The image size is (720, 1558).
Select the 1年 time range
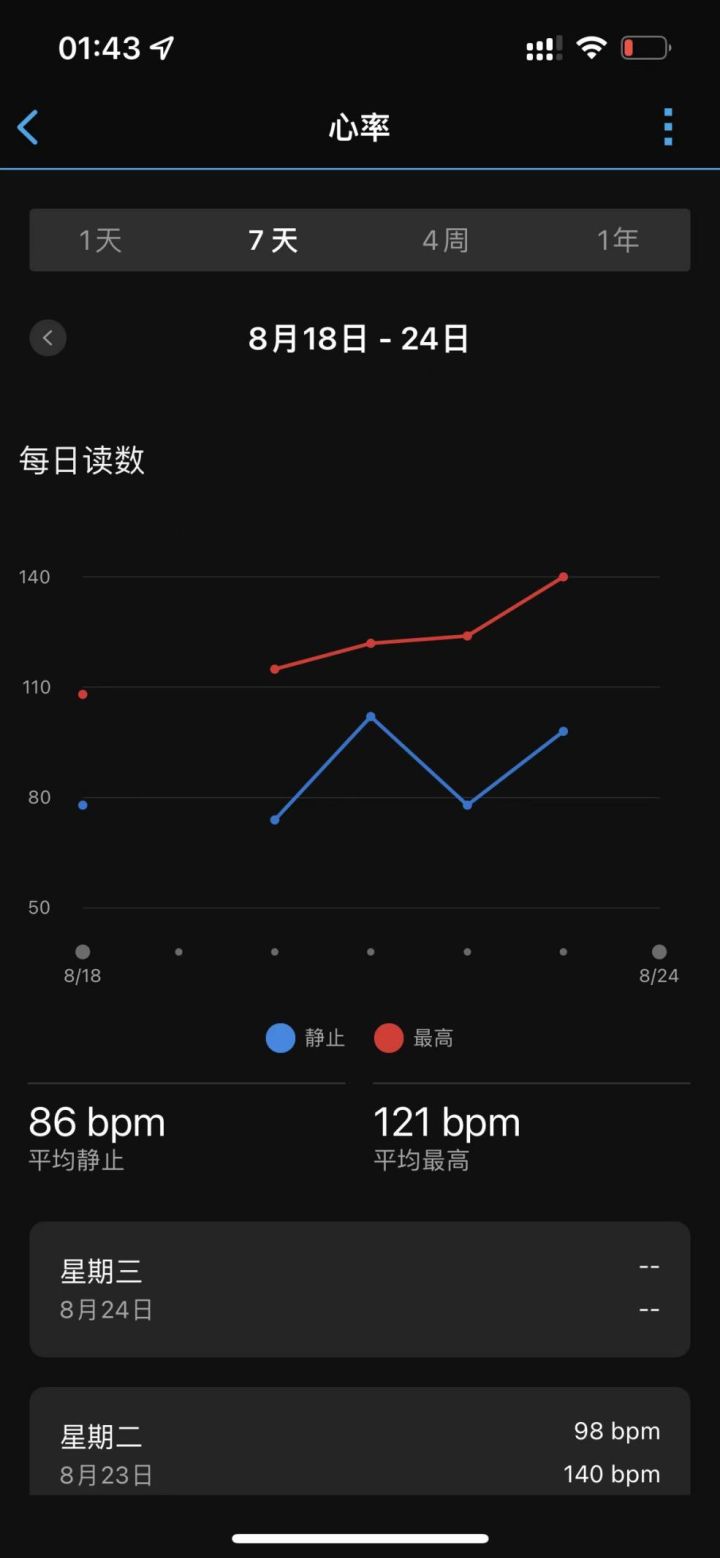617,240
